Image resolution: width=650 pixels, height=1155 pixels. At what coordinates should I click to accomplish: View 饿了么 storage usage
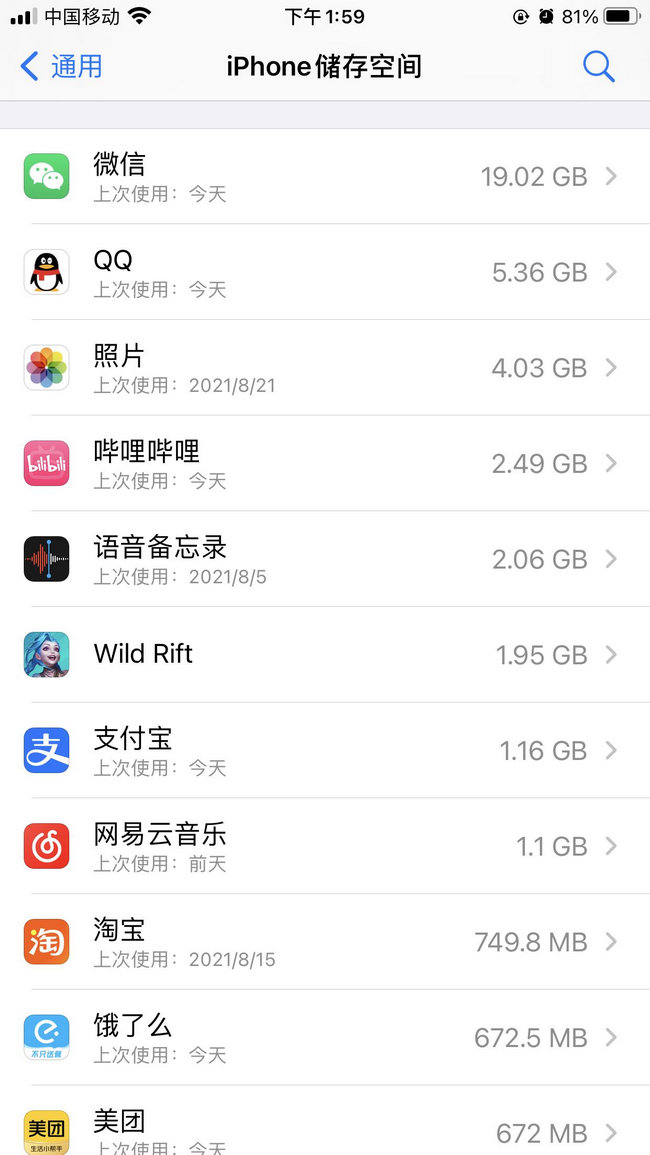(325, 1038)
